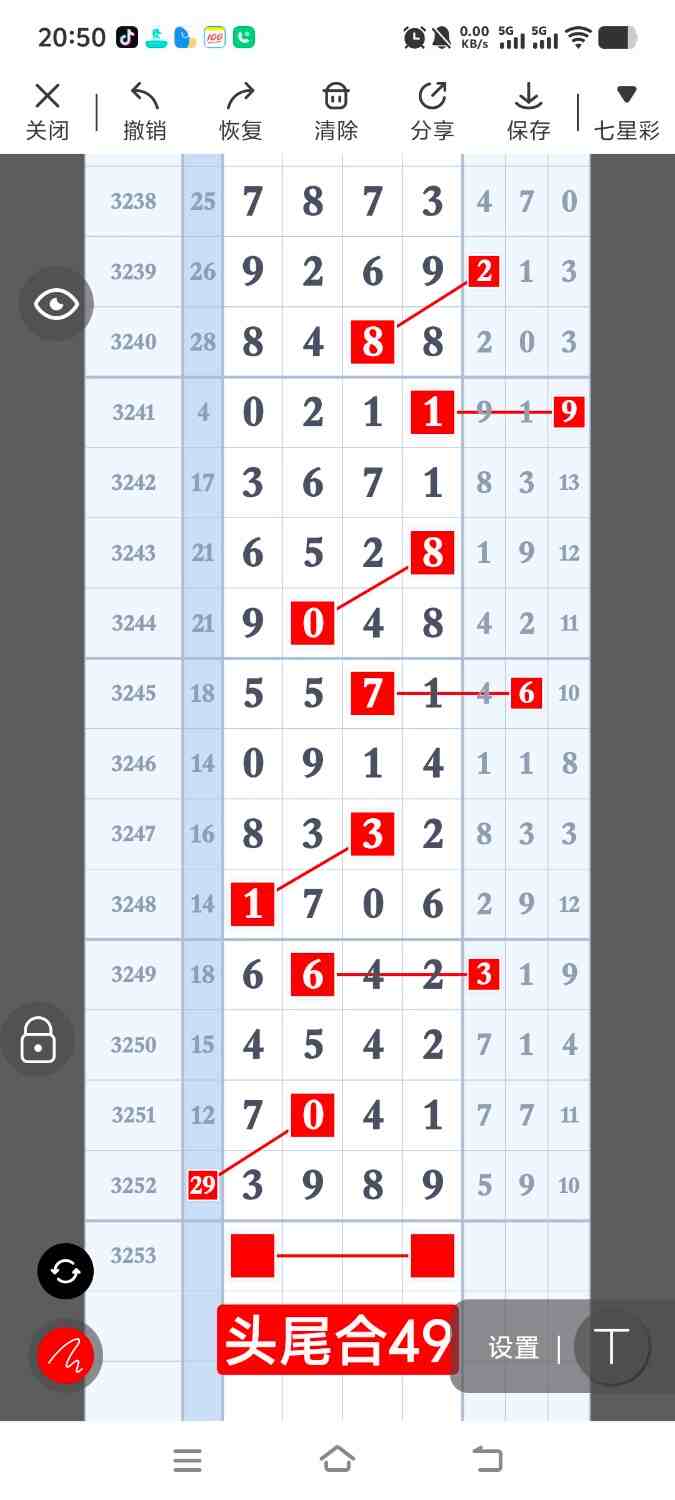675x1500 pixels.
Task: Close the chart editor
Action: 47,111
